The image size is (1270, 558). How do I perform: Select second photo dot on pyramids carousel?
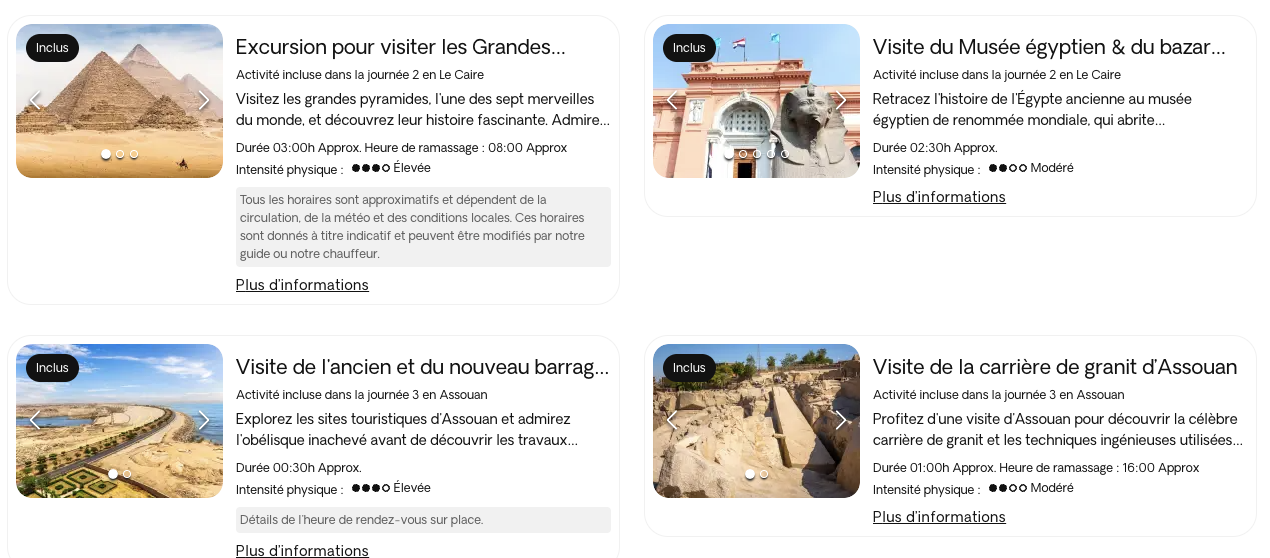(x=120, y=154)
